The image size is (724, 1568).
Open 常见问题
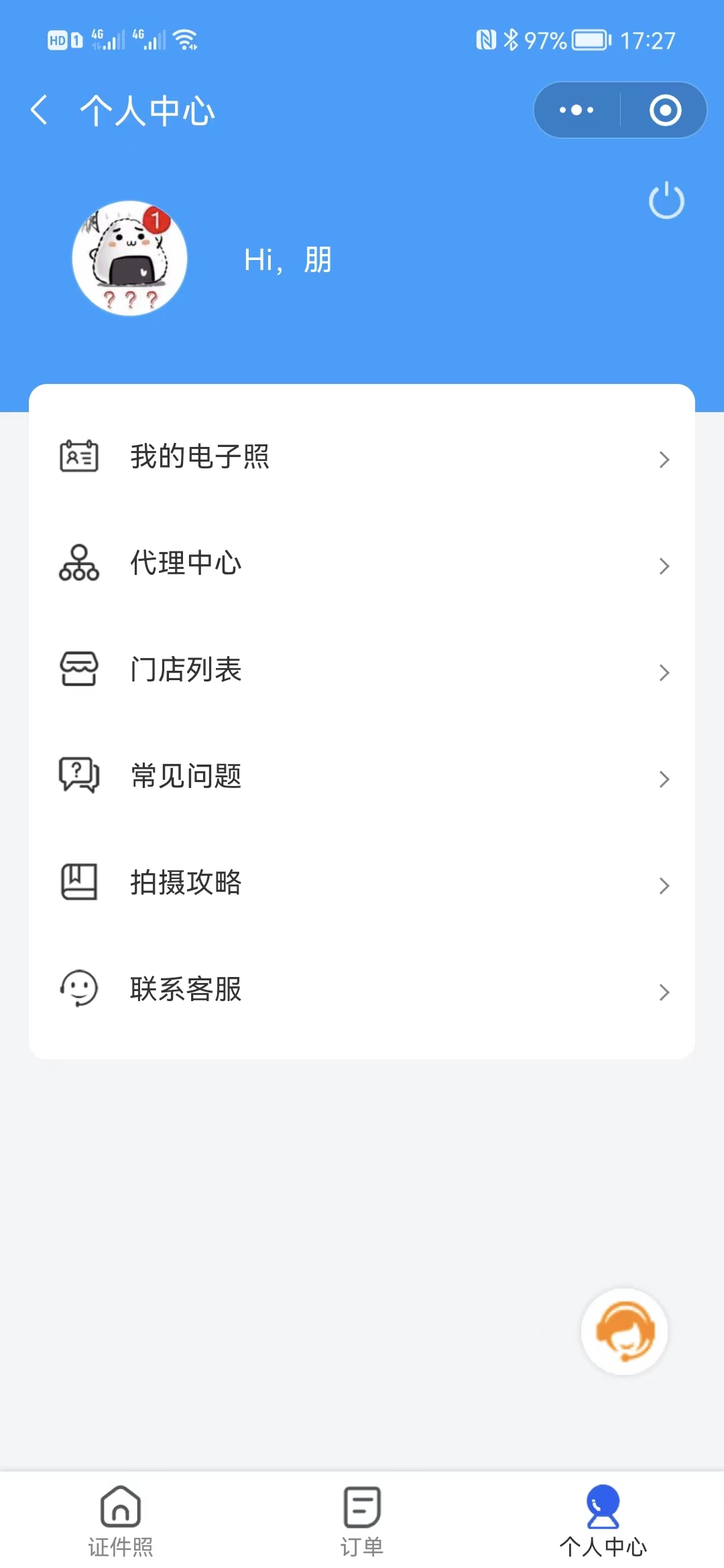(362, 777)
